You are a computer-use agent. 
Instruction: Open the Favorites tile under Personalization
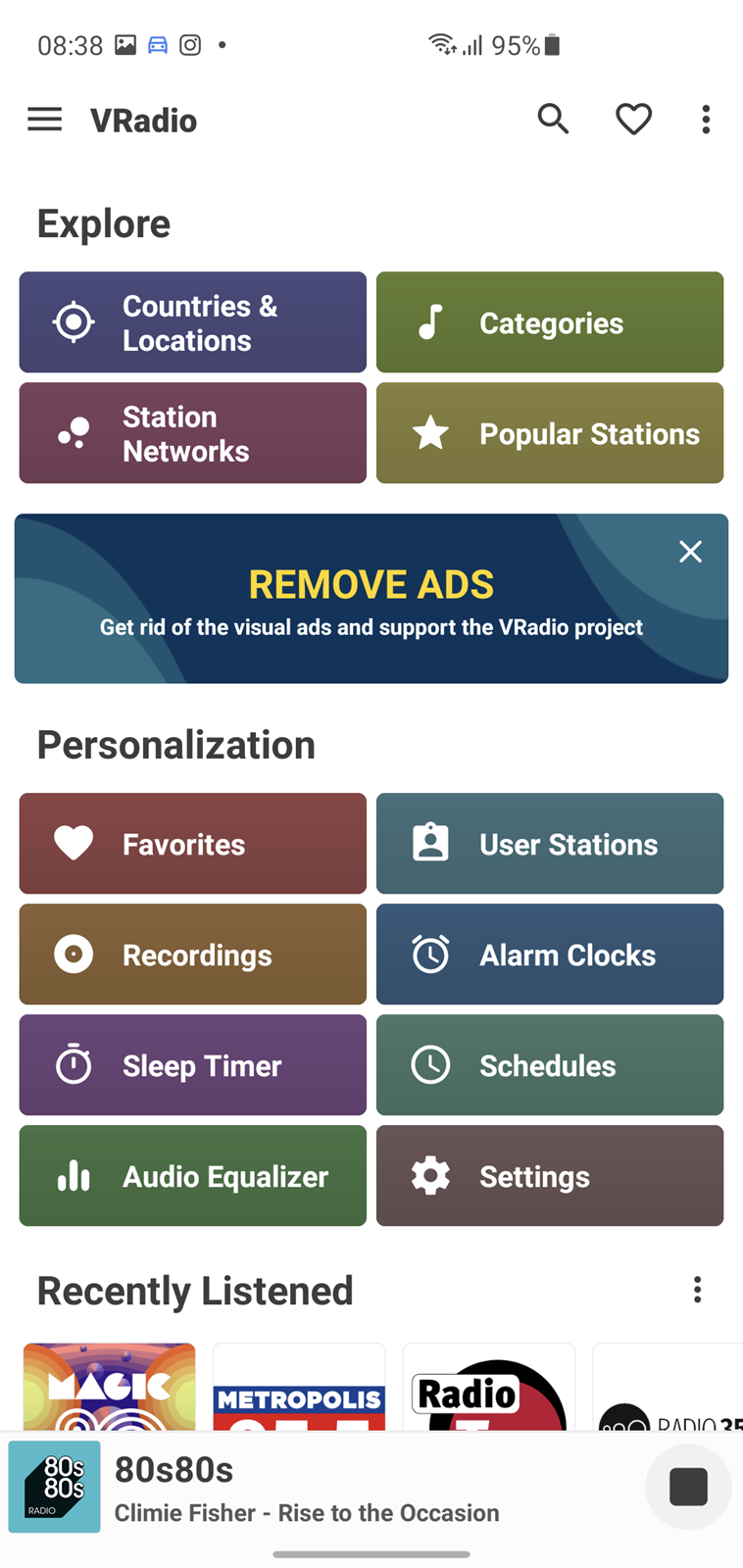pos(193,844)
